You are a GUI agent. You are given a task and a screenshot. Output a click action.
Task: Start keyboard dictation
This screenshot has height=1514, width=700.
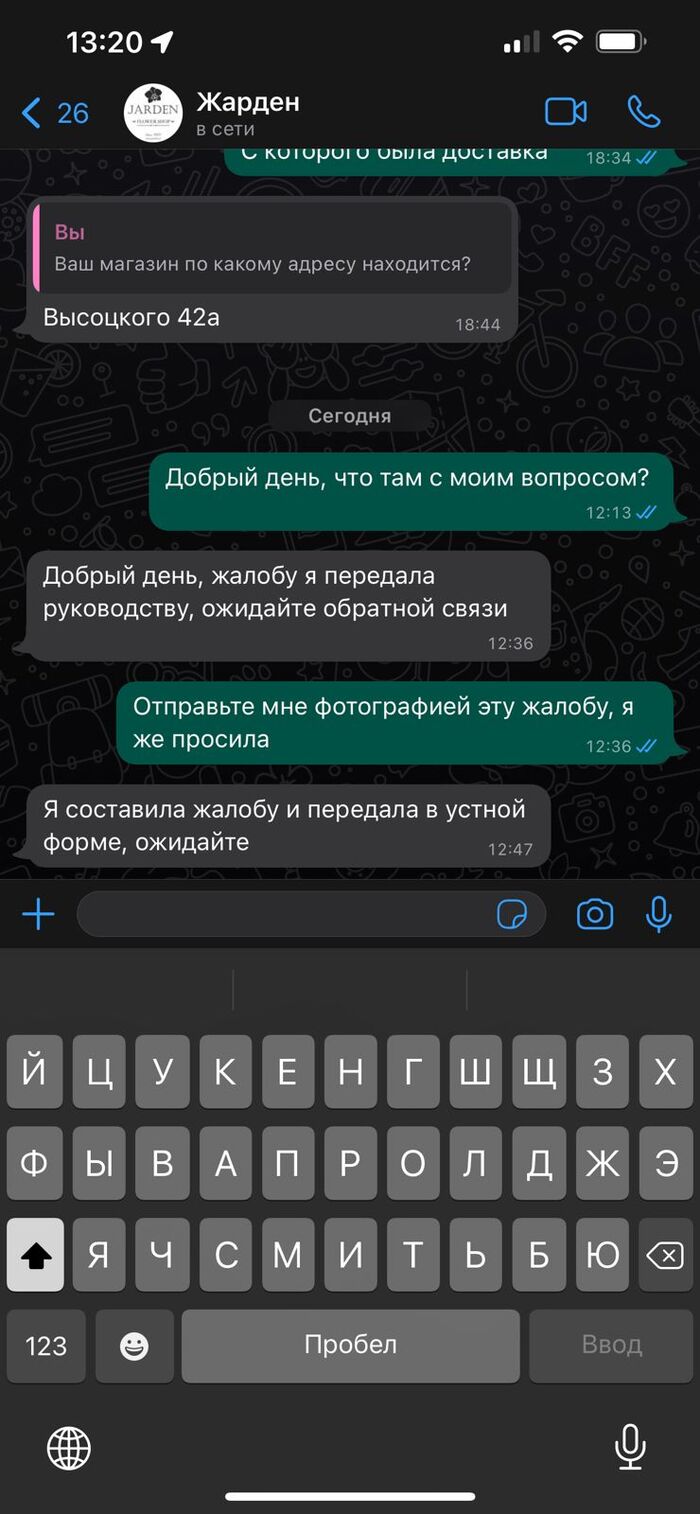click(630, 1447)
